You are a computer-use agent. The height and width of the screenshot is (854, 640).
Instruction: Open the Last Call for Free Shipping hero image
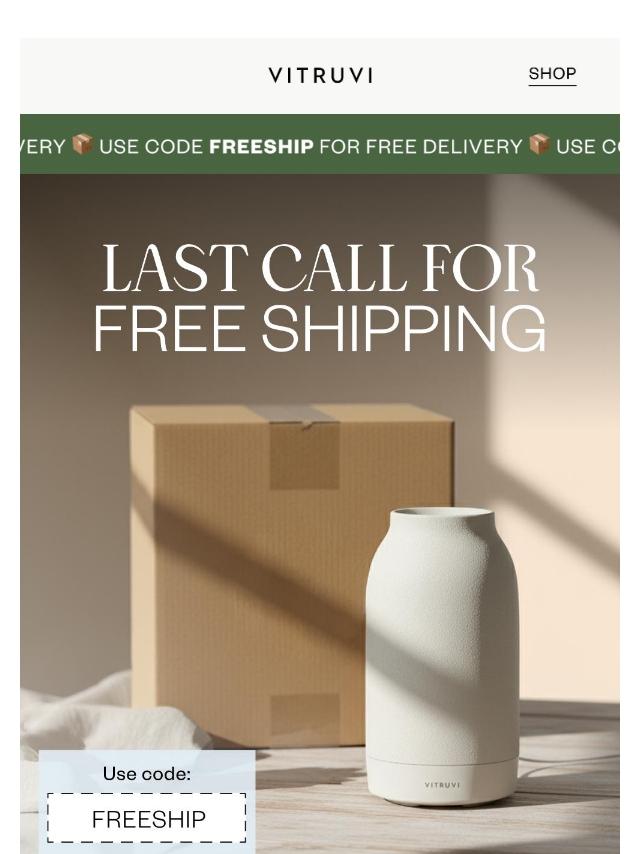(x=320, y=514)
